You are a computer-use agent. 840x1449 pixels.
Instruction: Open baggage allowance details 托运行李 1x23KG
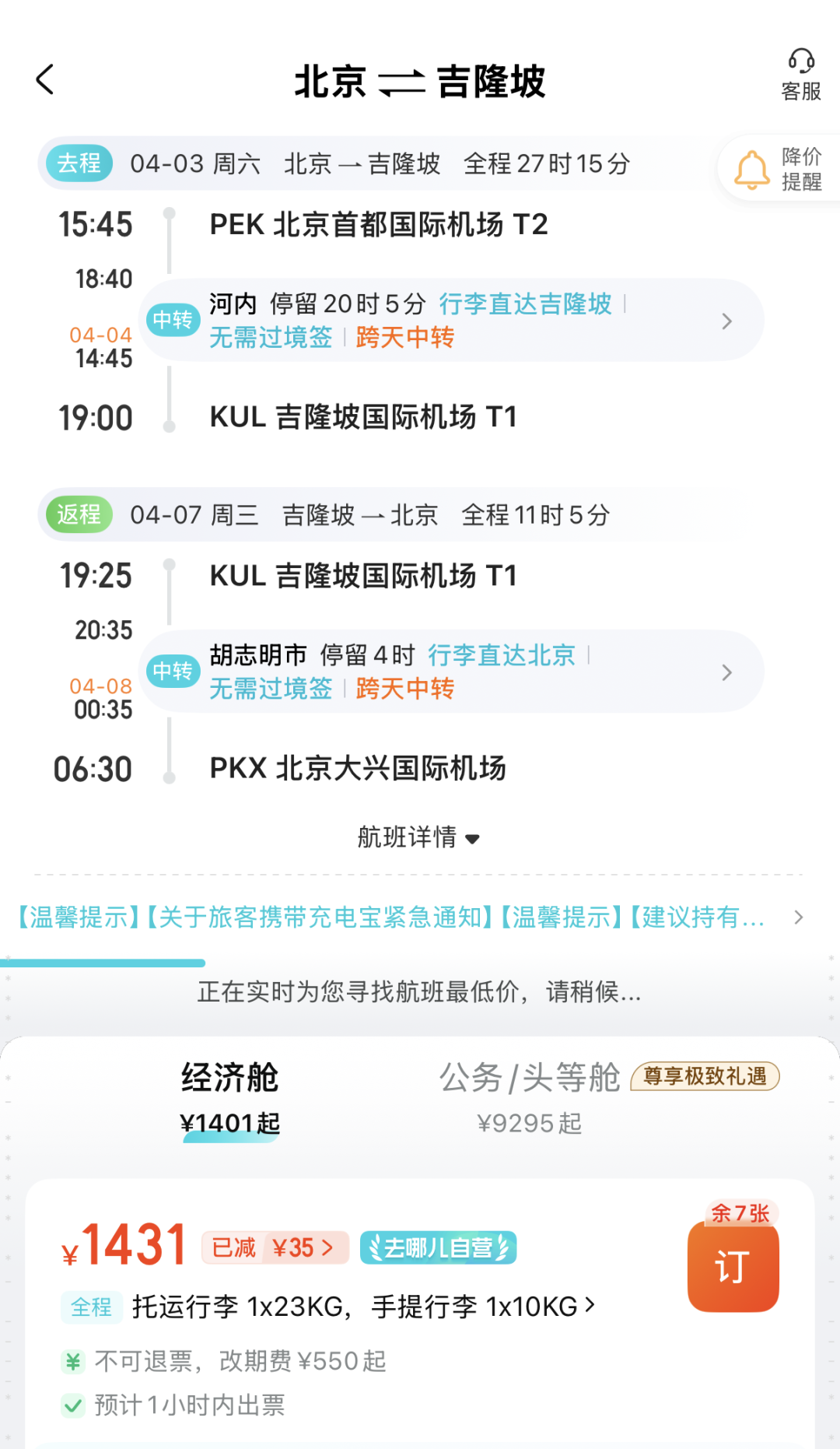click(x=363, y=1307)
